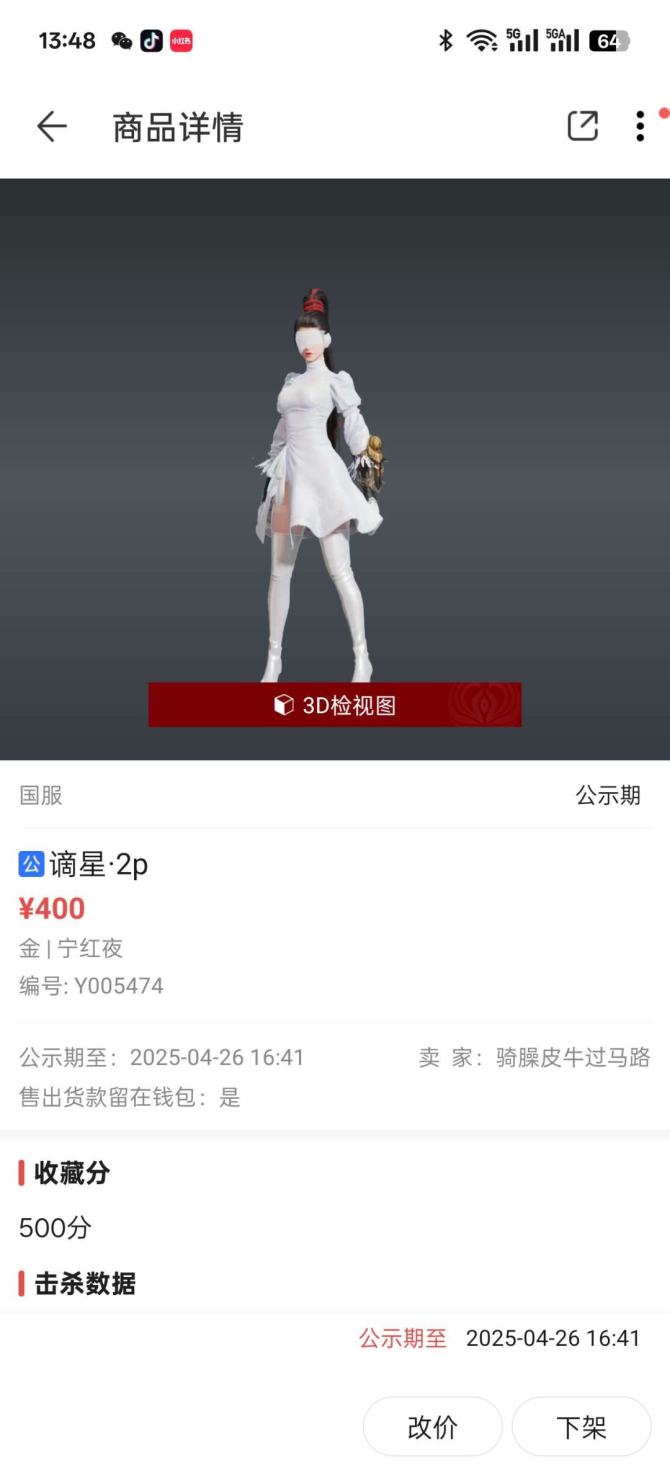The width and height of the screenshot is (670, 1473).
Task: Tap 改价 to change the price
Action: [x=432, y=1427]
